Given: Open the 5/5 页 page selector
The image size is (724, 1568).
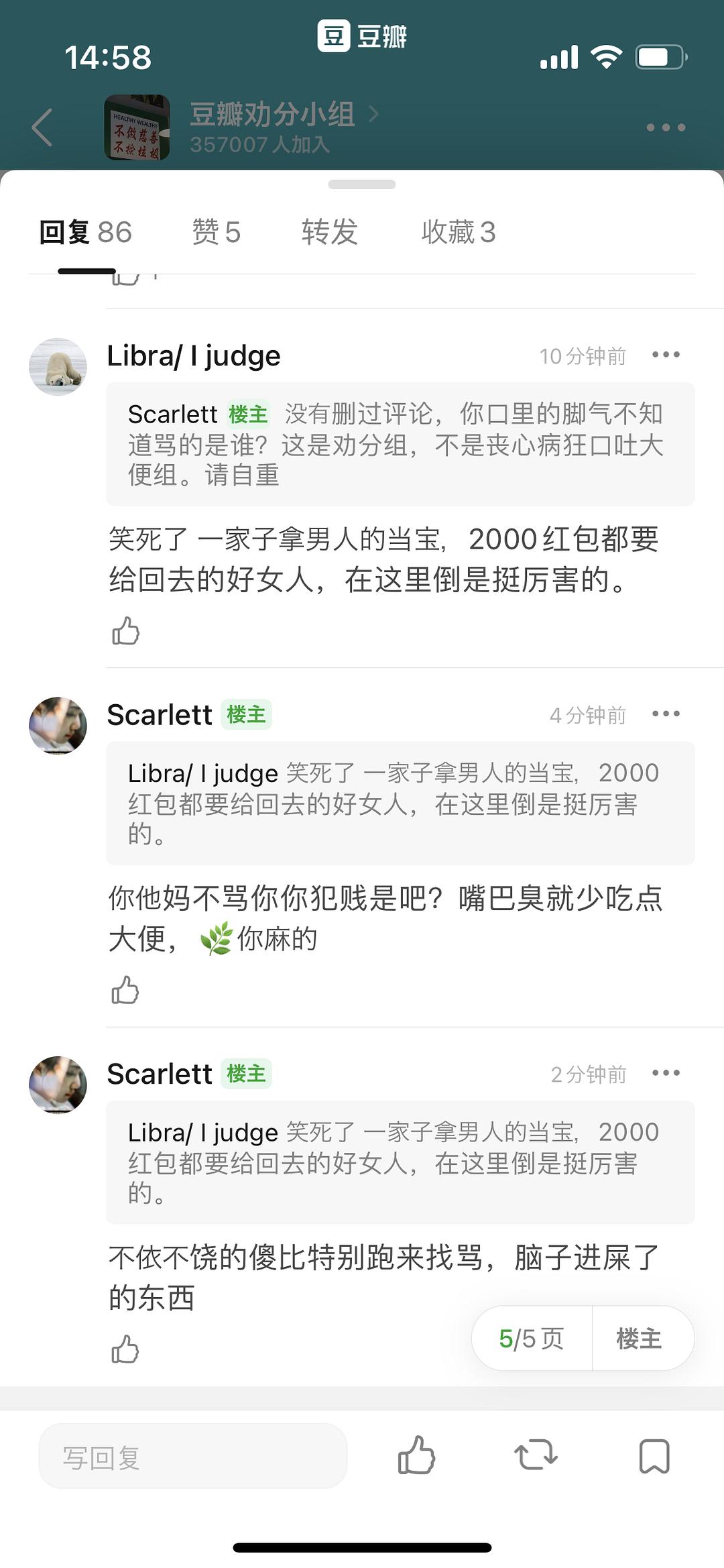Looking at the screenshot, I should [531, 1339].
